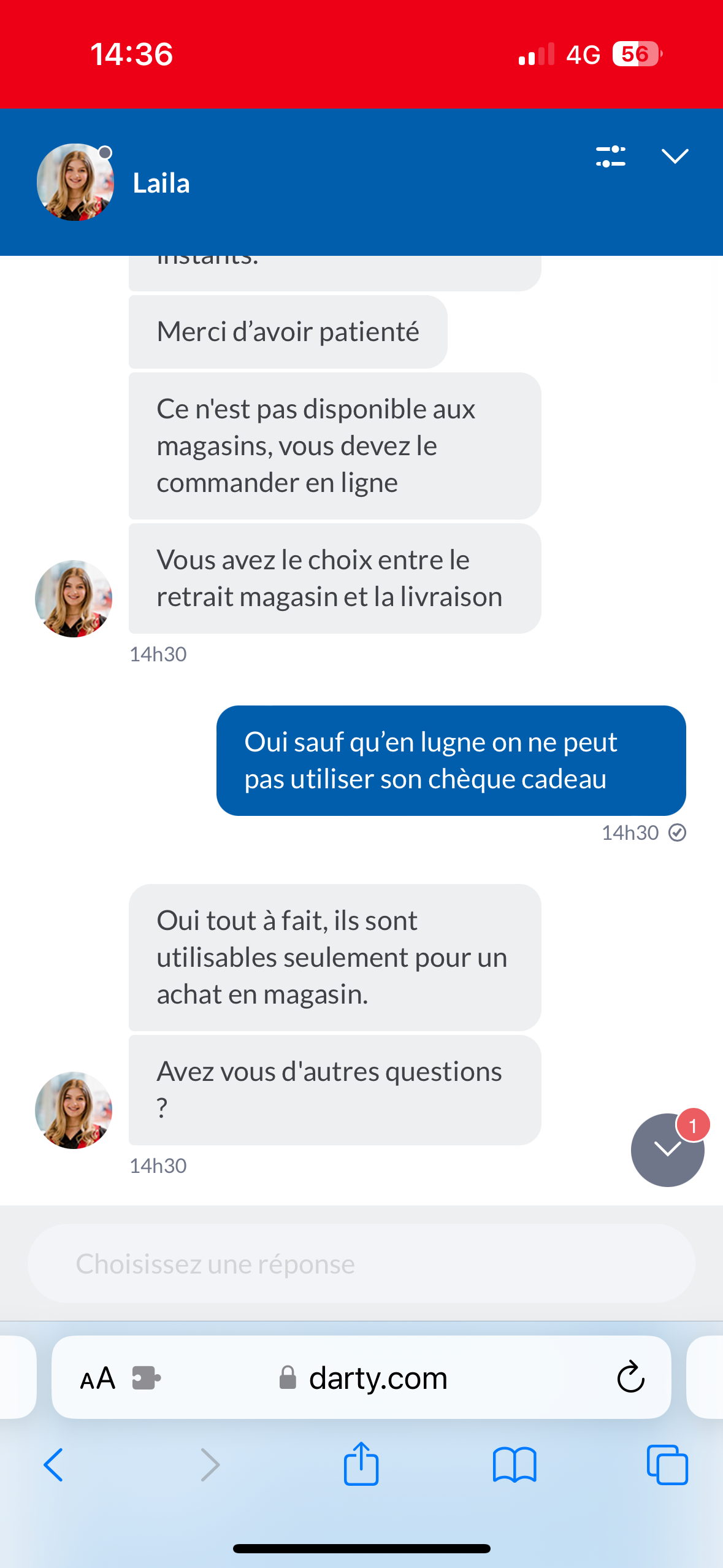Go back in Safari
Viewport: 723px width, 1568px height.
53,1465
